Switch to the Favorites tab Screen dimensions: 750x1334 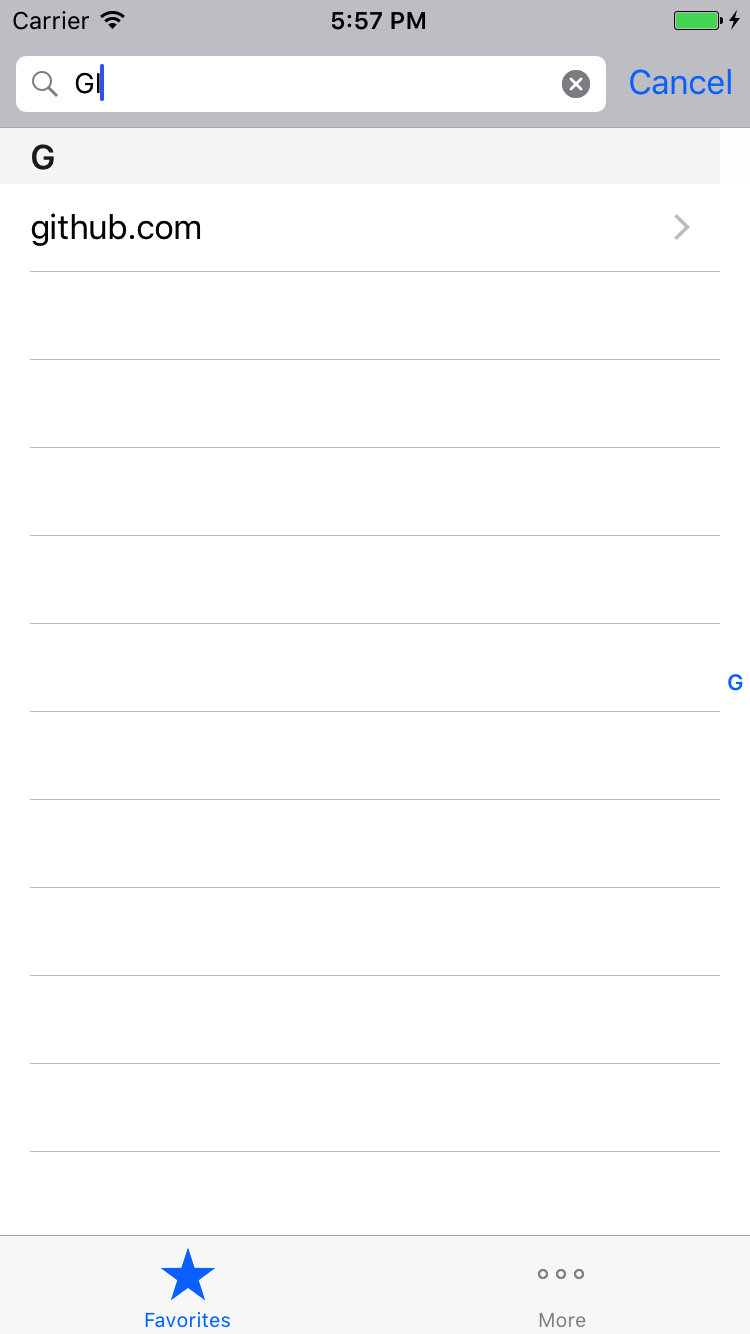tap(187, 1288)
